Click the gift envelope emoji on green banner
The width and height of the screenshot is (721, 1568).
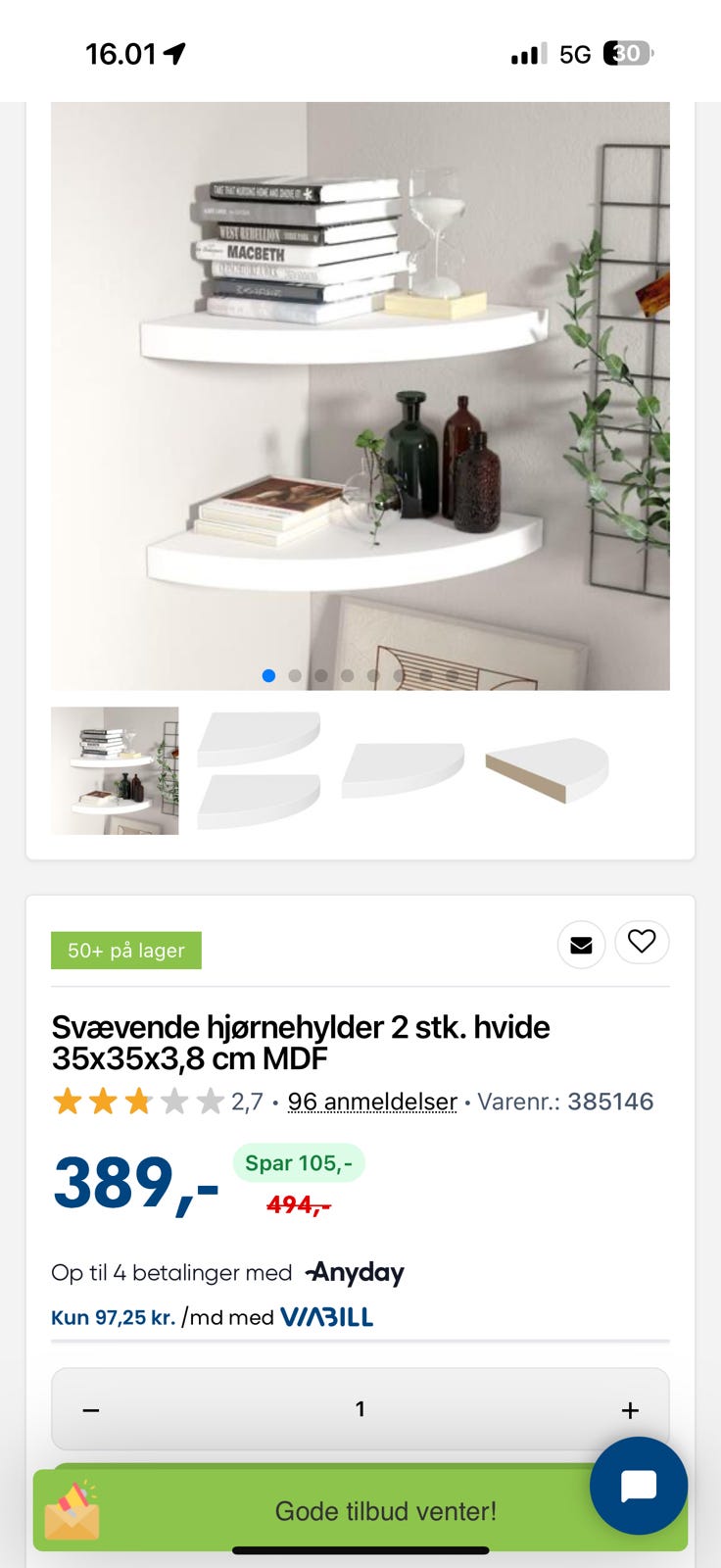pos(71,1510)
